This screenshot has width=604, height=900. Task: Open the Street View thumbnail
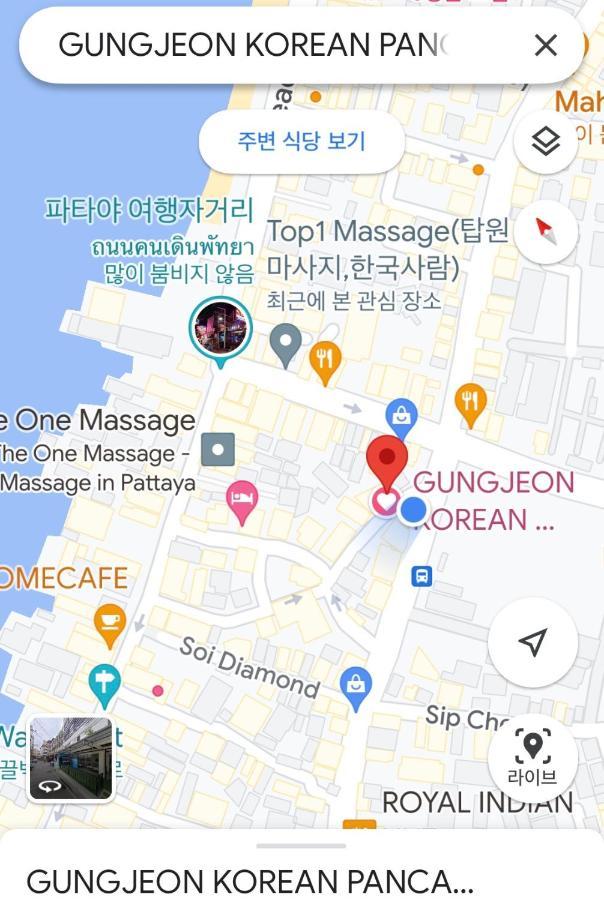pos(71,759)
